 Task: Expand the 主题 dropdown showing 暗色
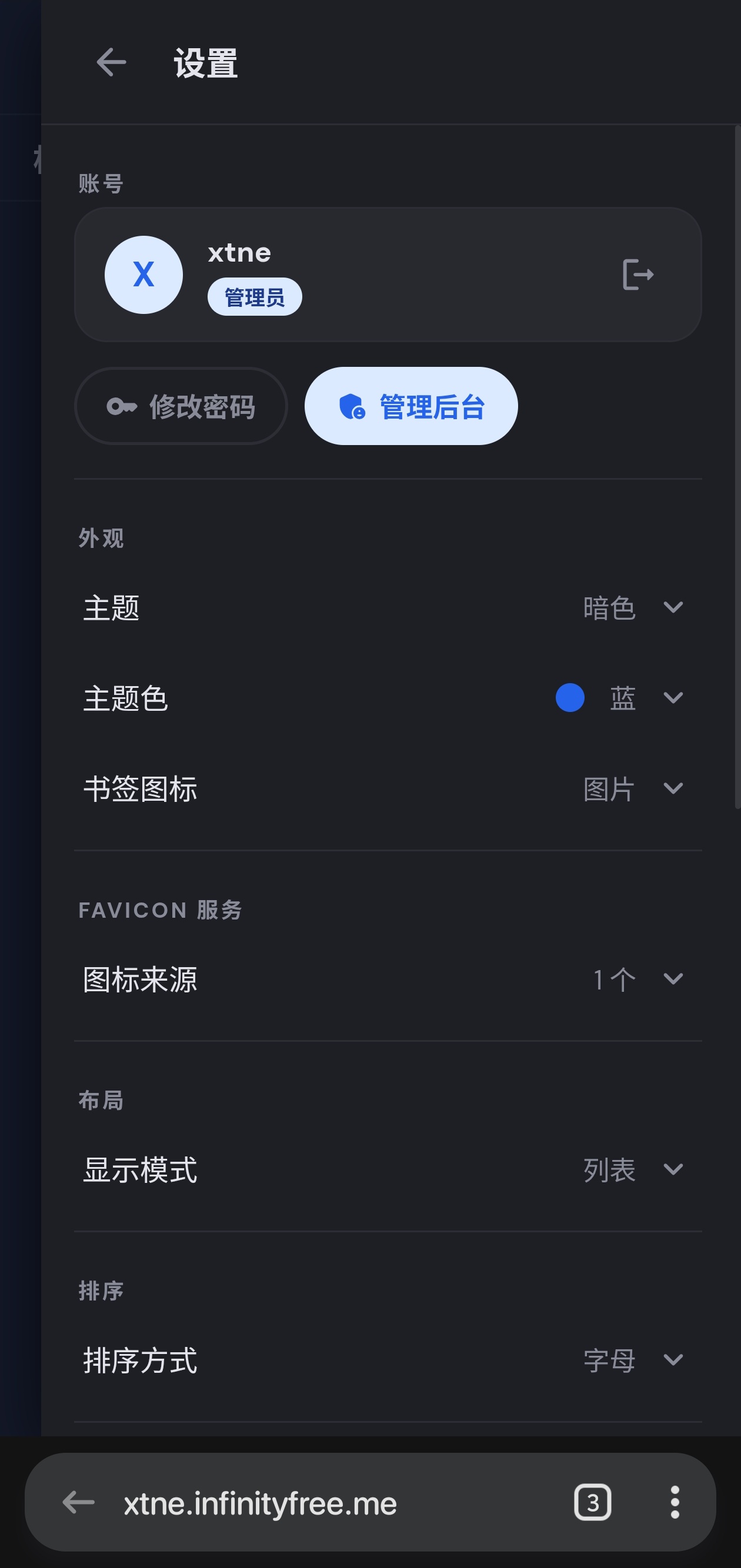[633, 607]
